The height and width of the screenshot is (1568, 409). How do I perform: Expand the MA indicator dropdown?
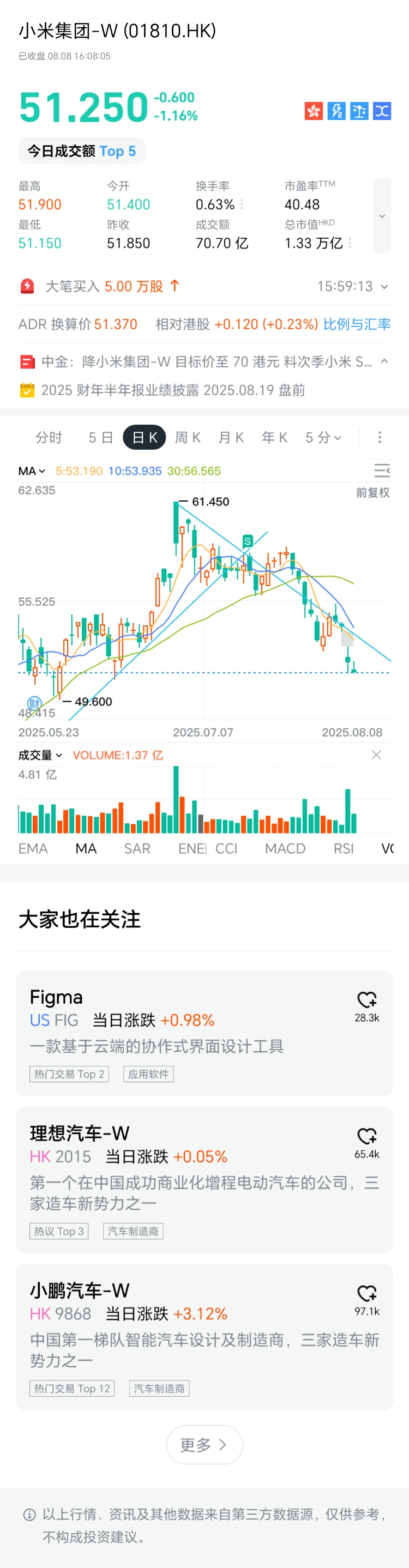(32, 471)
